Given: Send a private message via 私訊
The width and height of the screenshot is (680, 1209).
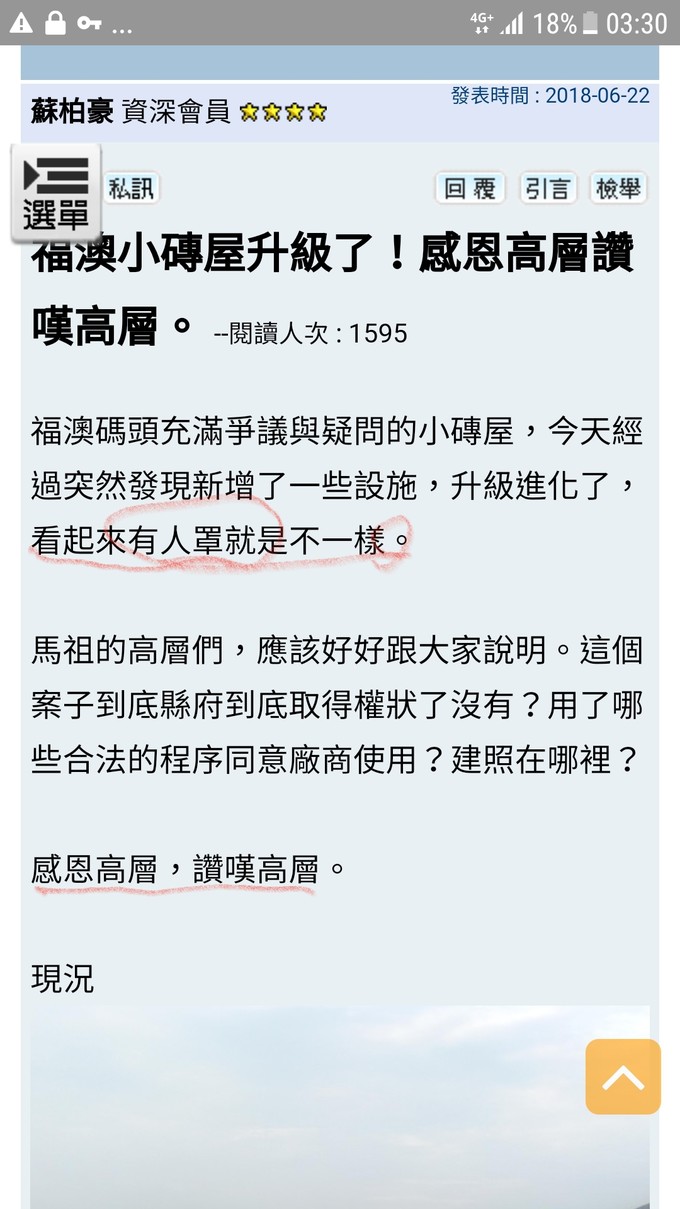Looking at the screenshot, I should click(x=132, y=188).
